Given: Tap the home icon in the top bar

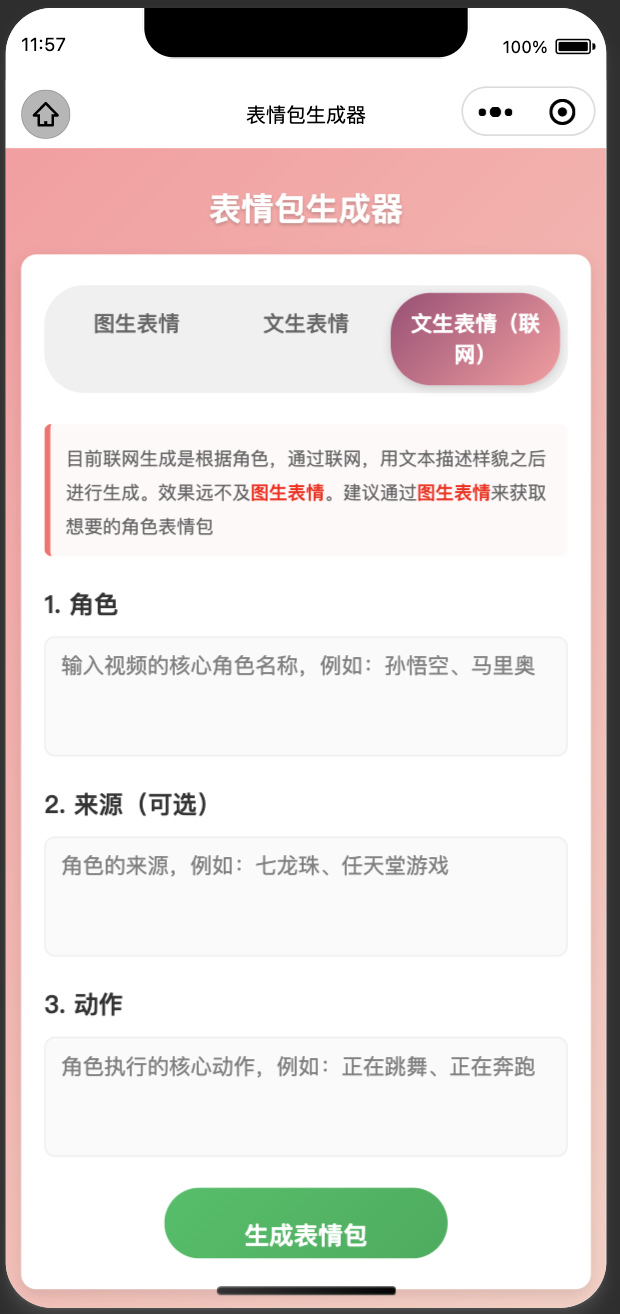Looking at the screenshot, I should tap(46, 114).
